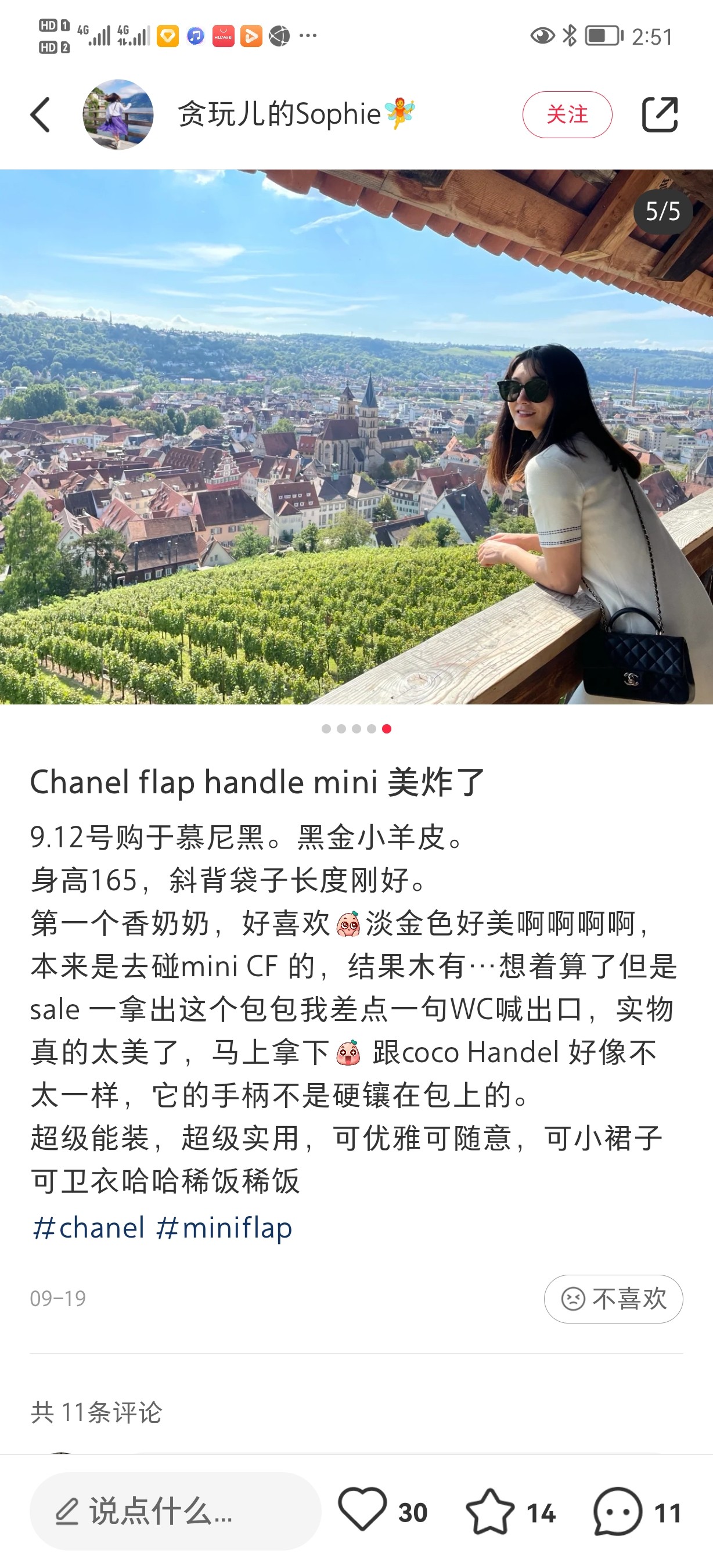The image size is (713, 1568).
Task: Open the #miniflap hashtag
Action: tap(225, 1228)
